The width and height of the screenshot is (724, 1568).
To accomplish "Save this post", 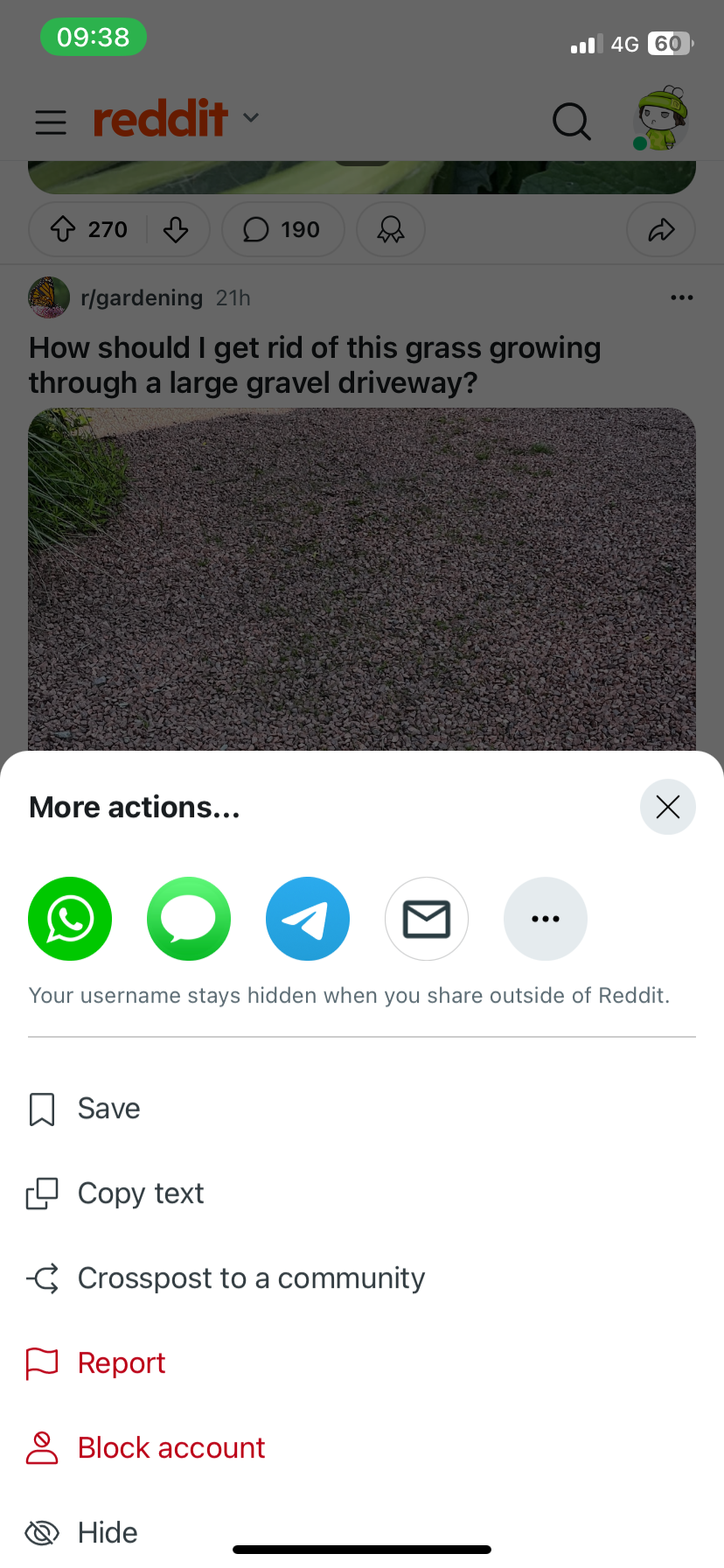I will 108,1109.
